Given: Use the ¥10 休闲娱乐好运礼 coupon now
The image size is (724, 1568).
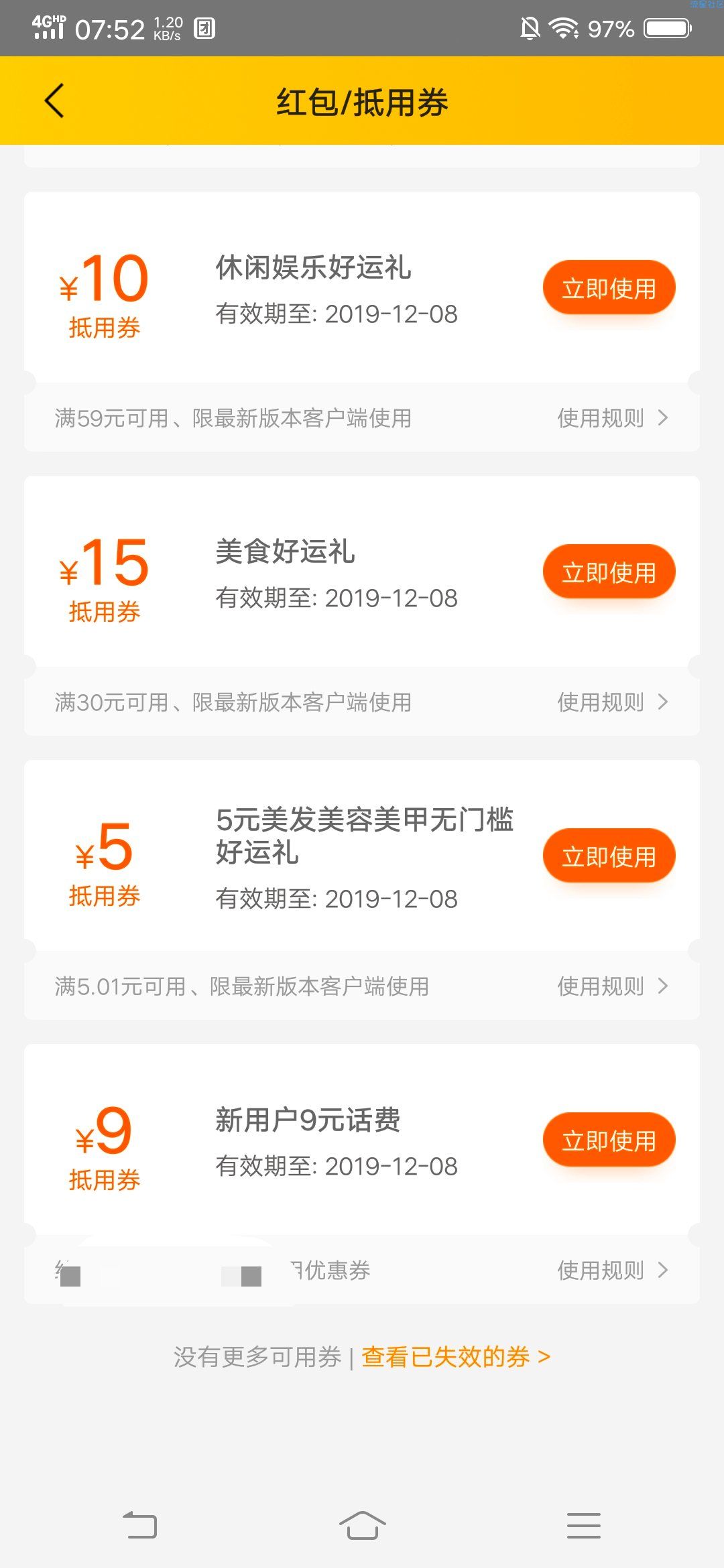Looking at the screenshot, I should [609, 288].
